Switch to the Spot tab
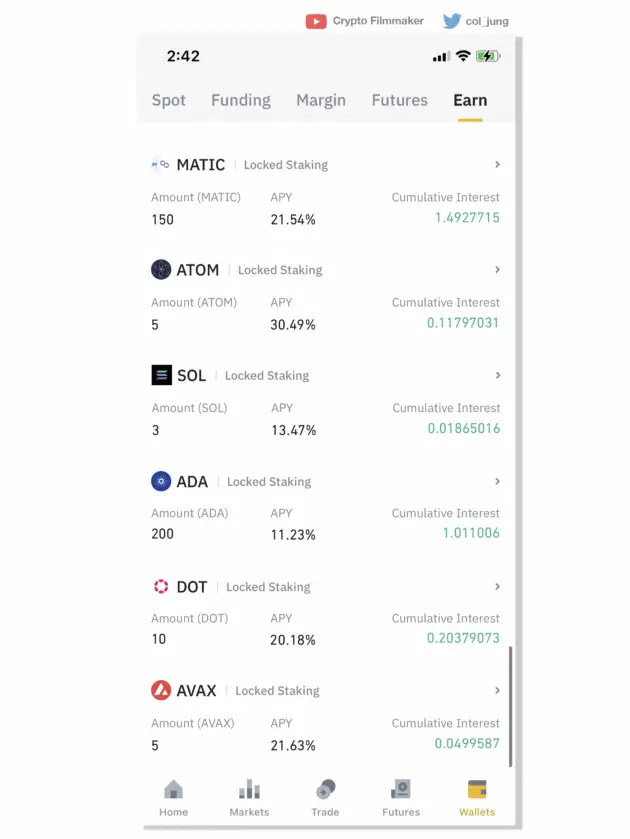Viewport: 630px width, 839px height. point(169,100)
